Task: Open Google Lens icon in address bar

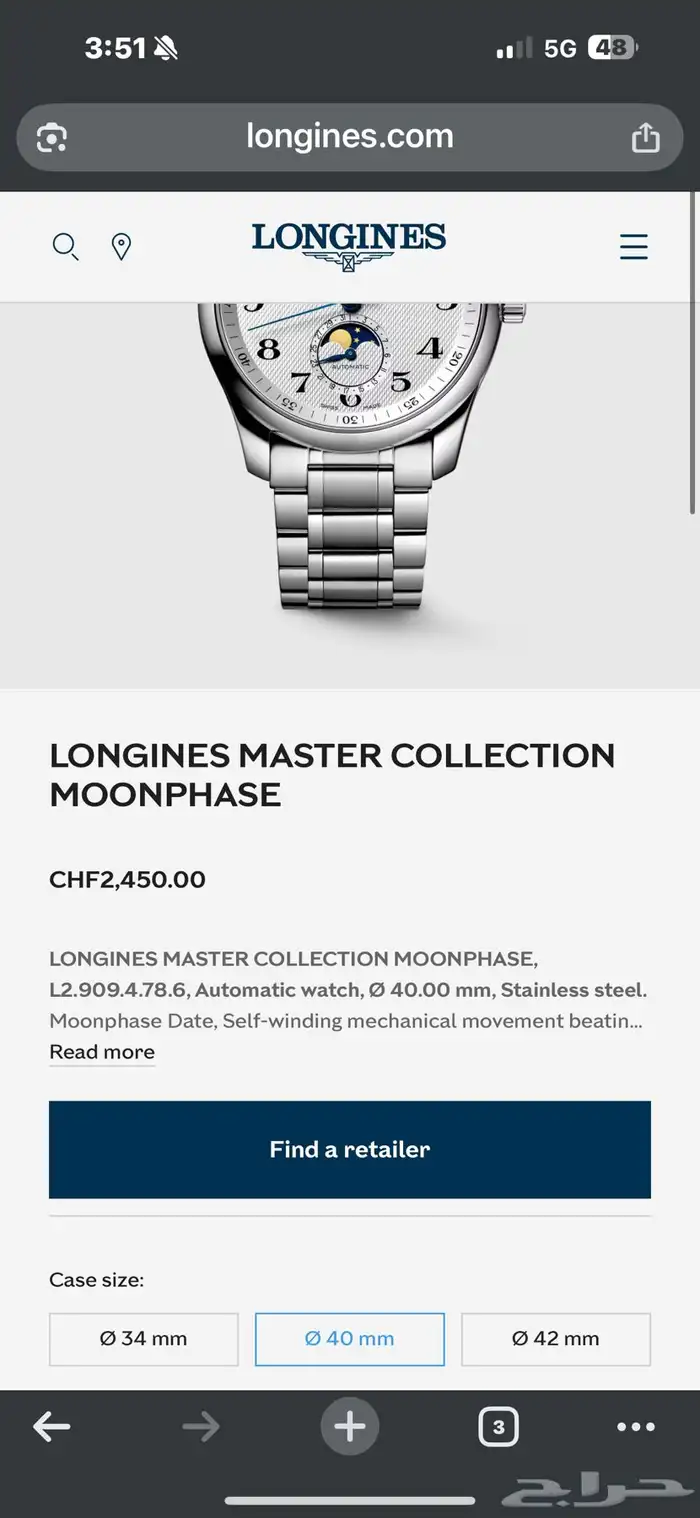Action: (52, 137)
